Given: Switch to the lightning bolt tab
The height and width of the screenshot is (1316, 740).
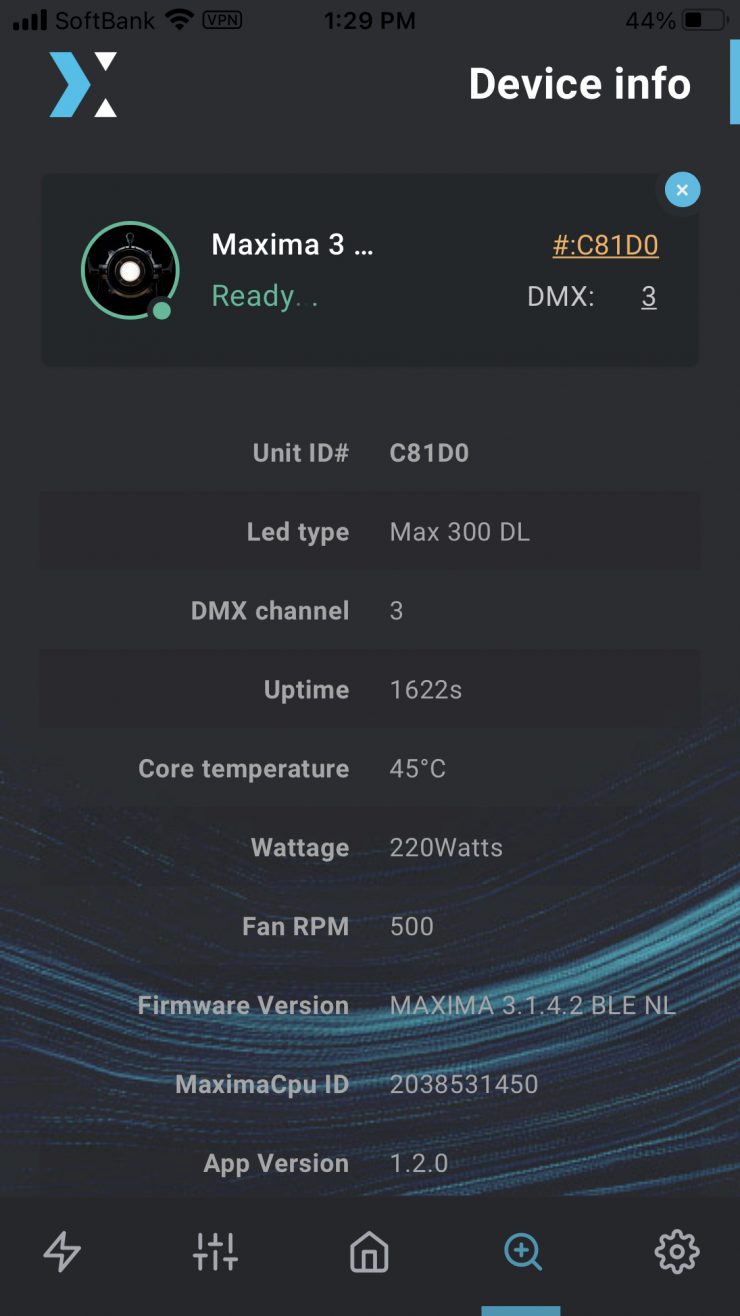Looking at the screenshot, I should point(62,1251).
